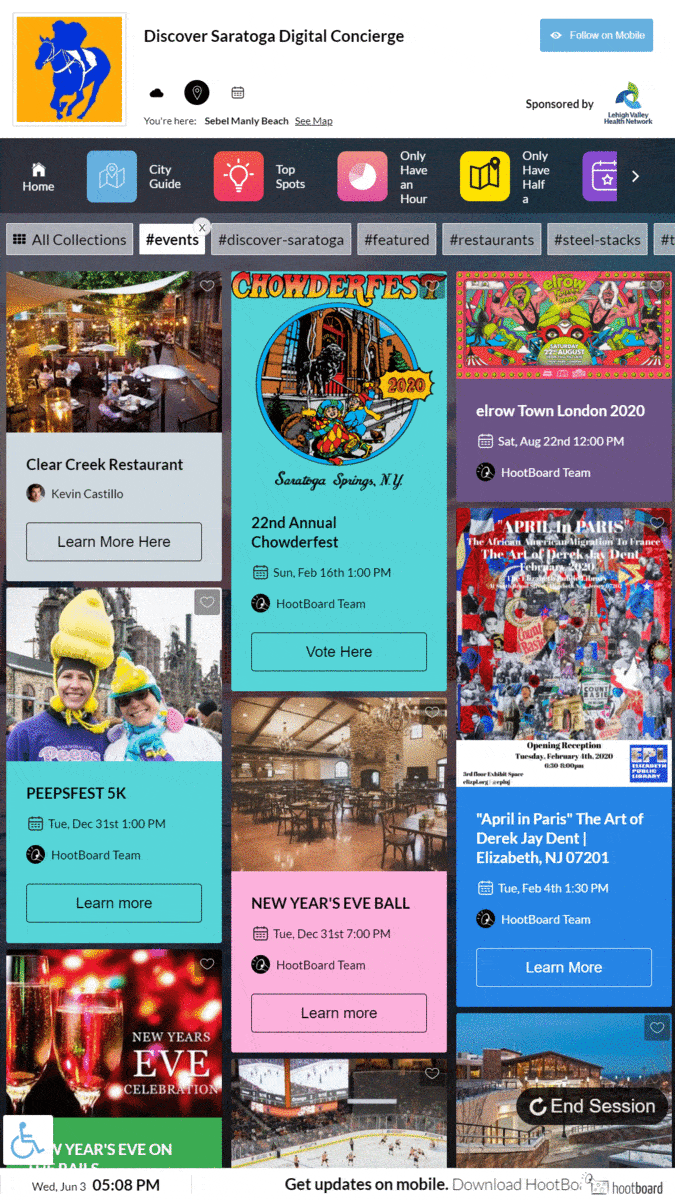Image resolution: width=675 pixels, height=1200 pixels.
Task: Tap Vote Here on Chowderfest card
Action: click(x=339, y=652)
